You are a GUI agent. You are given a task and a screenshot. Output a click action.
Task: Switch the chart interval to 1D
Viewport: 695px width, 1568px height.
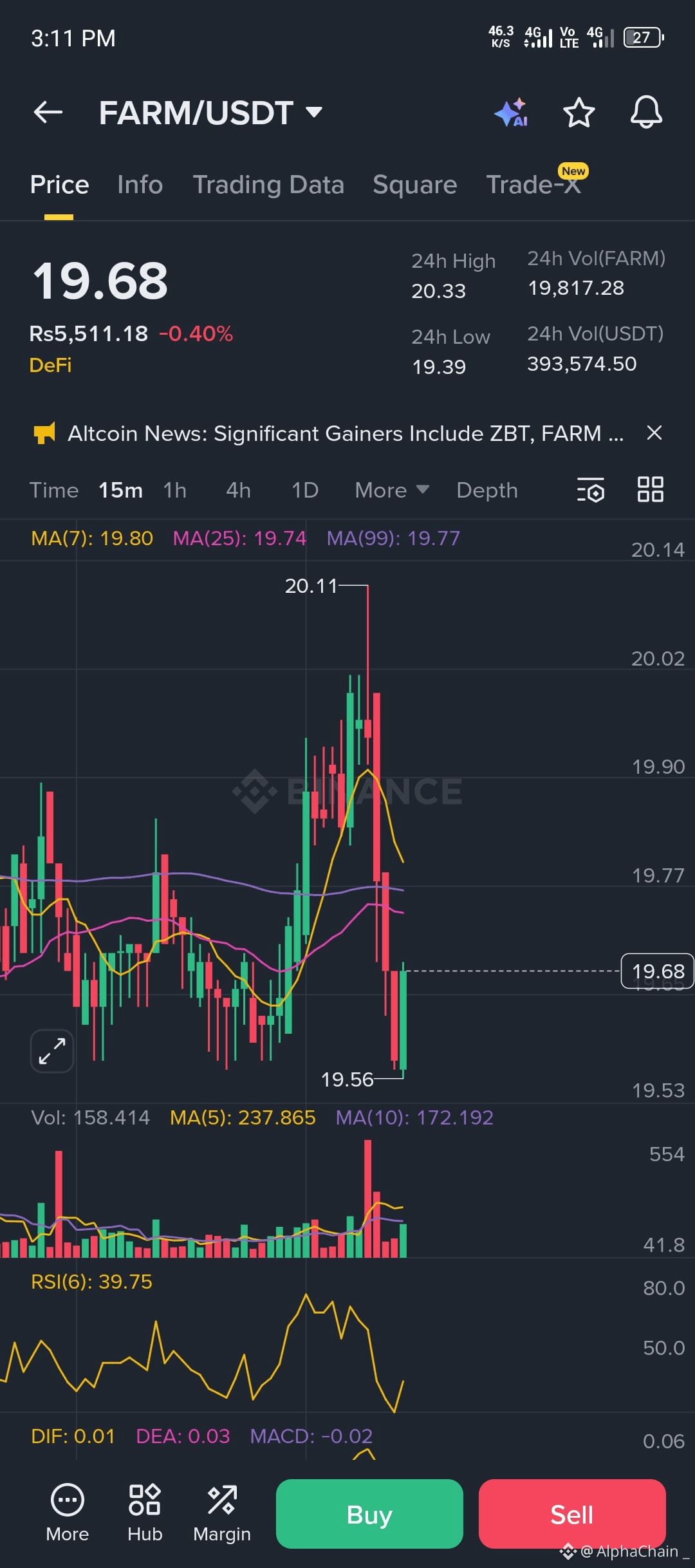point(304,490)
